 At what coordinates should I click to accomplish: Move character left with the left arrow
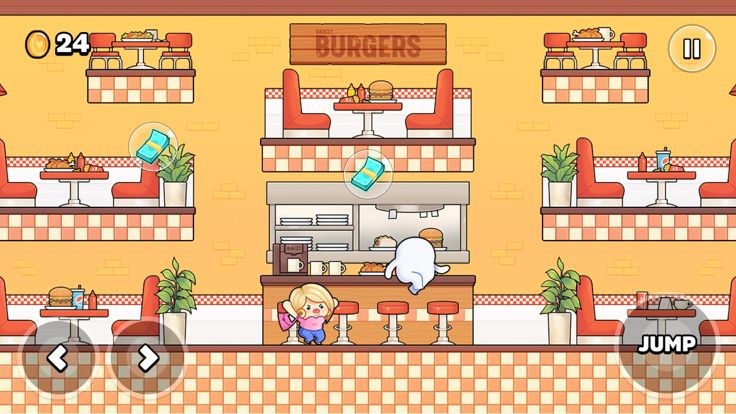coord(58,357)
